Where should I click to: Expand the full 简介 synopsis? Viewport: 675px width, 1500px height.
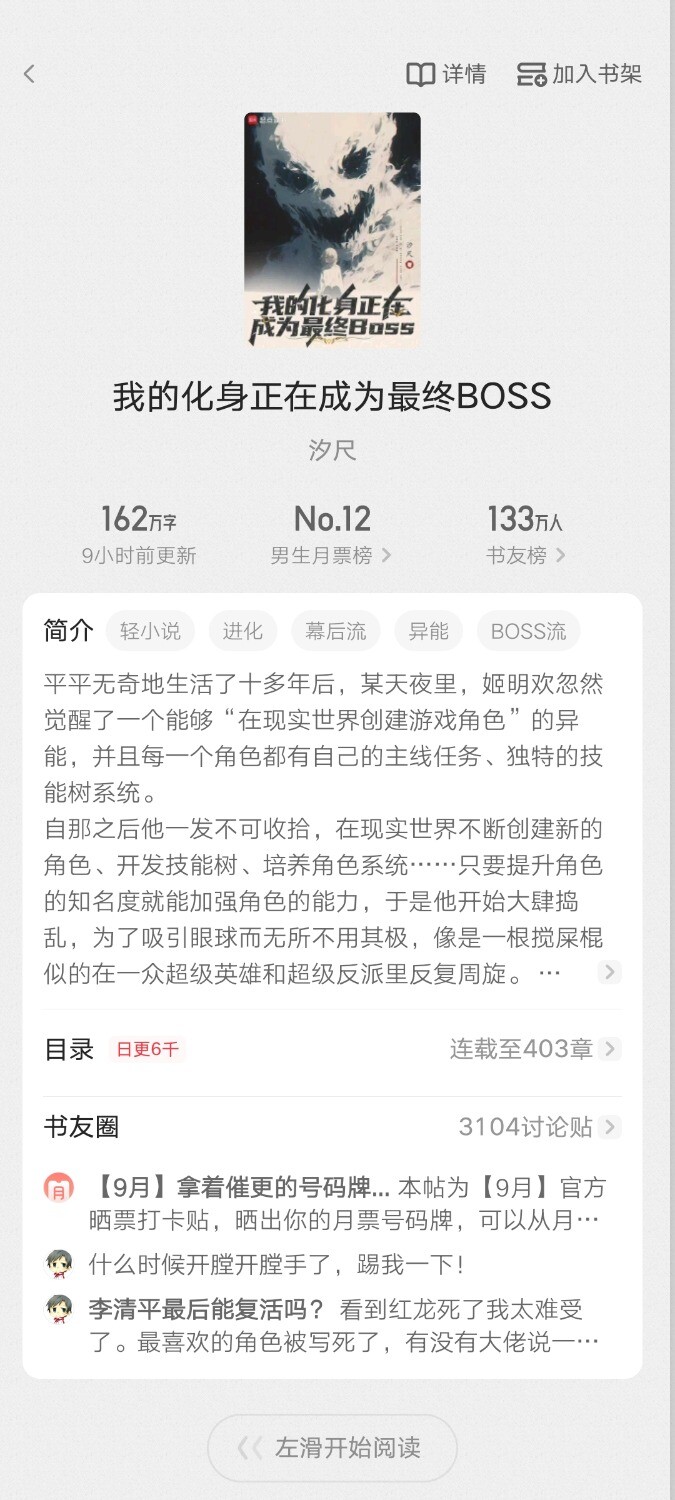[x=609, y=972]
